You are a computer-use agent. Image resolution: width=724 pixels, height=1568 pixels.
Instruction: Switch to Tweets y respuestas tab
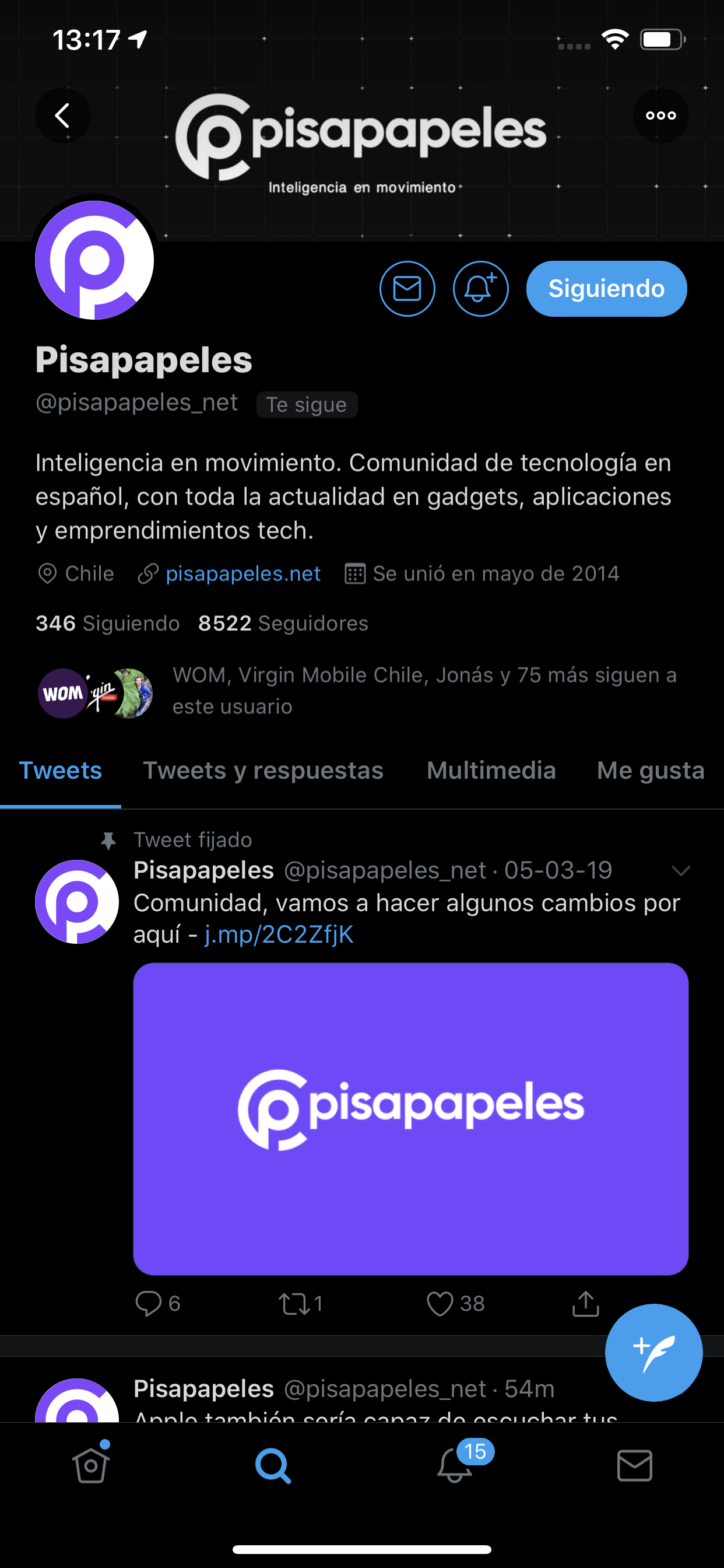(x=263, y=771)
